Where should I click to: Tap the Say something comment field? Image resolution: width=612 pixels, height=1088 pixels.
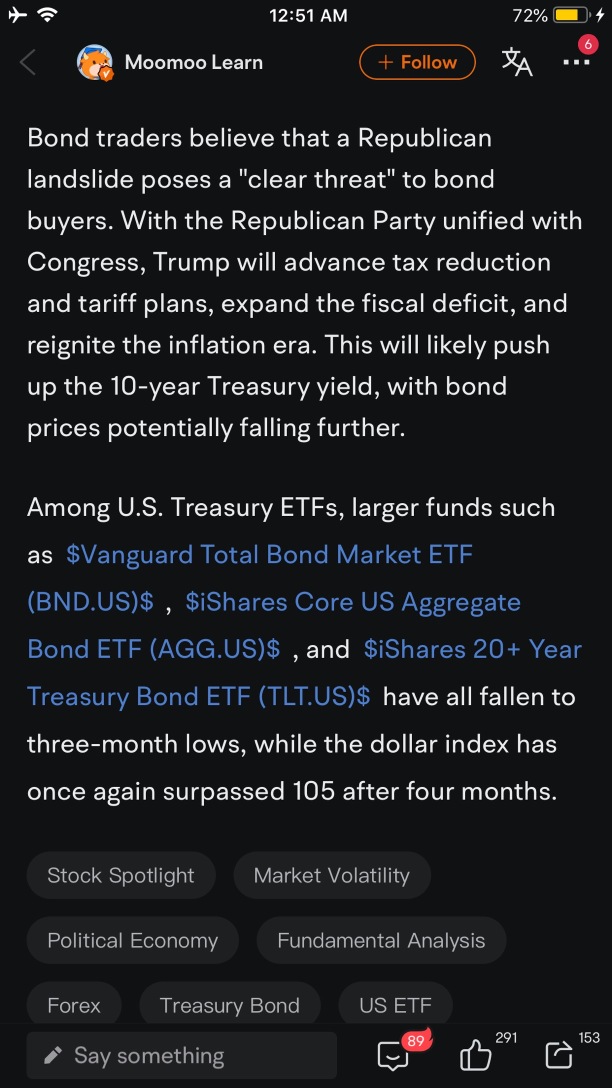tap(181, 1056)
